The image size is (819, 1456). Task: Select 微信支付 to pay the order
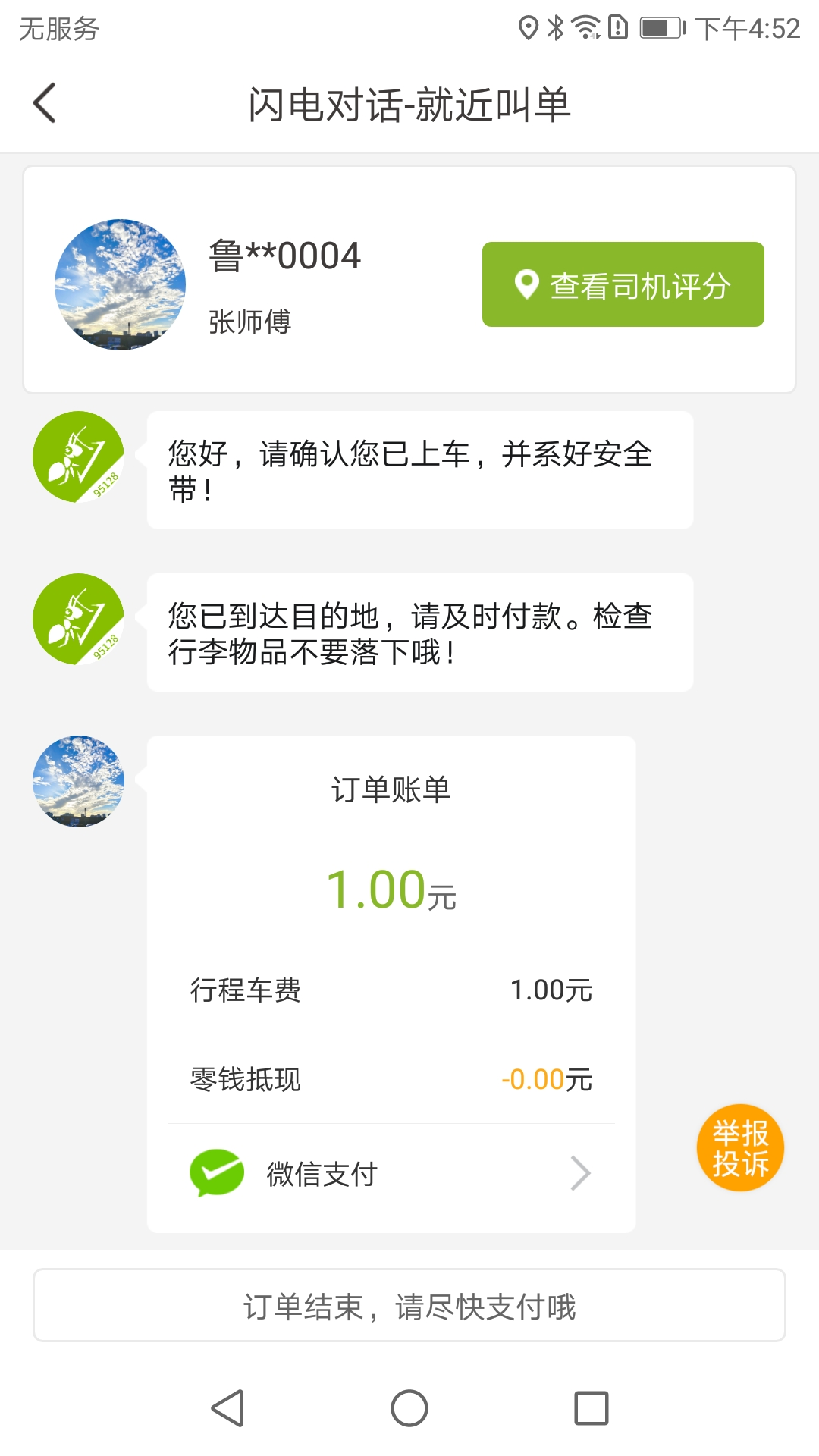(391, 1174)
